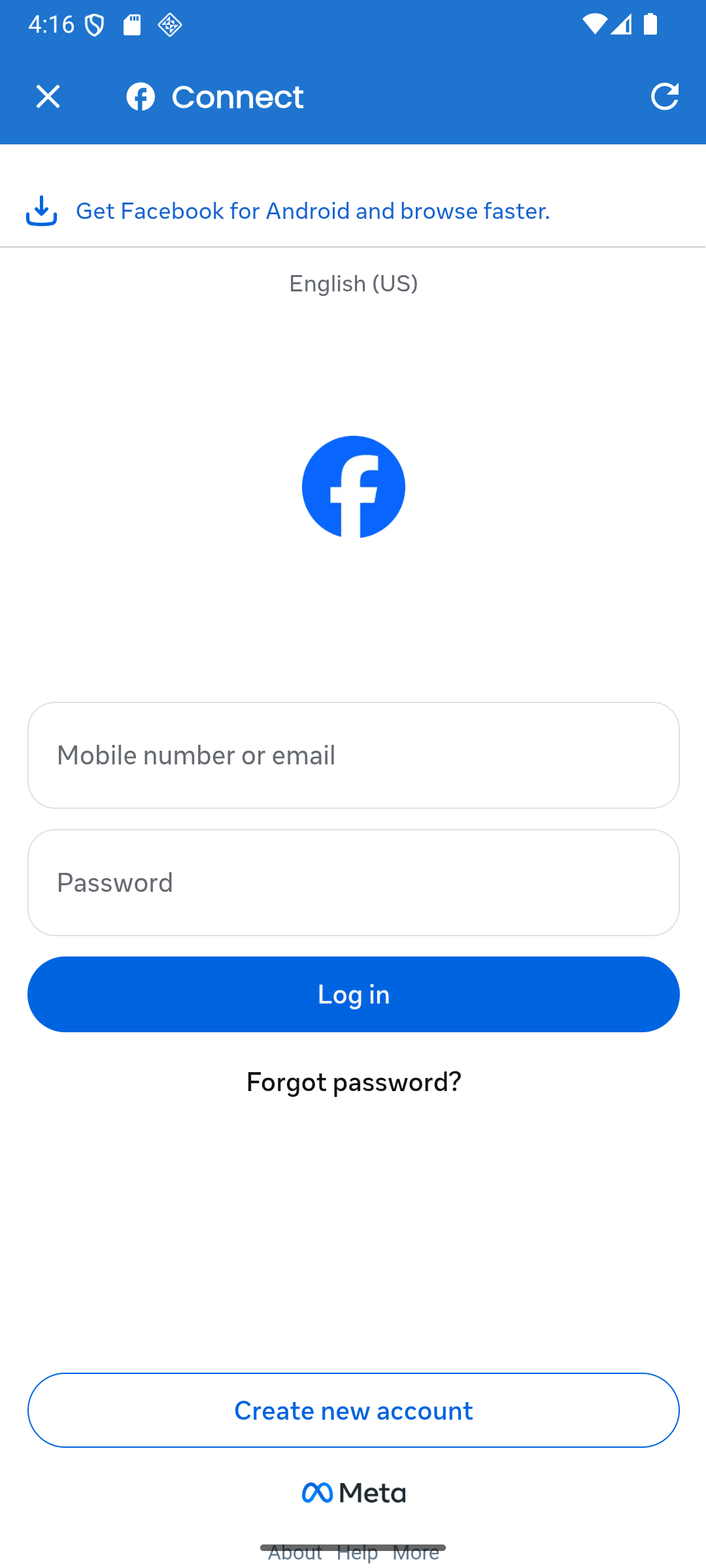This screenshot has height=1568, width=706.
Task: Close the Connect login screen
Action: (48, 96)
